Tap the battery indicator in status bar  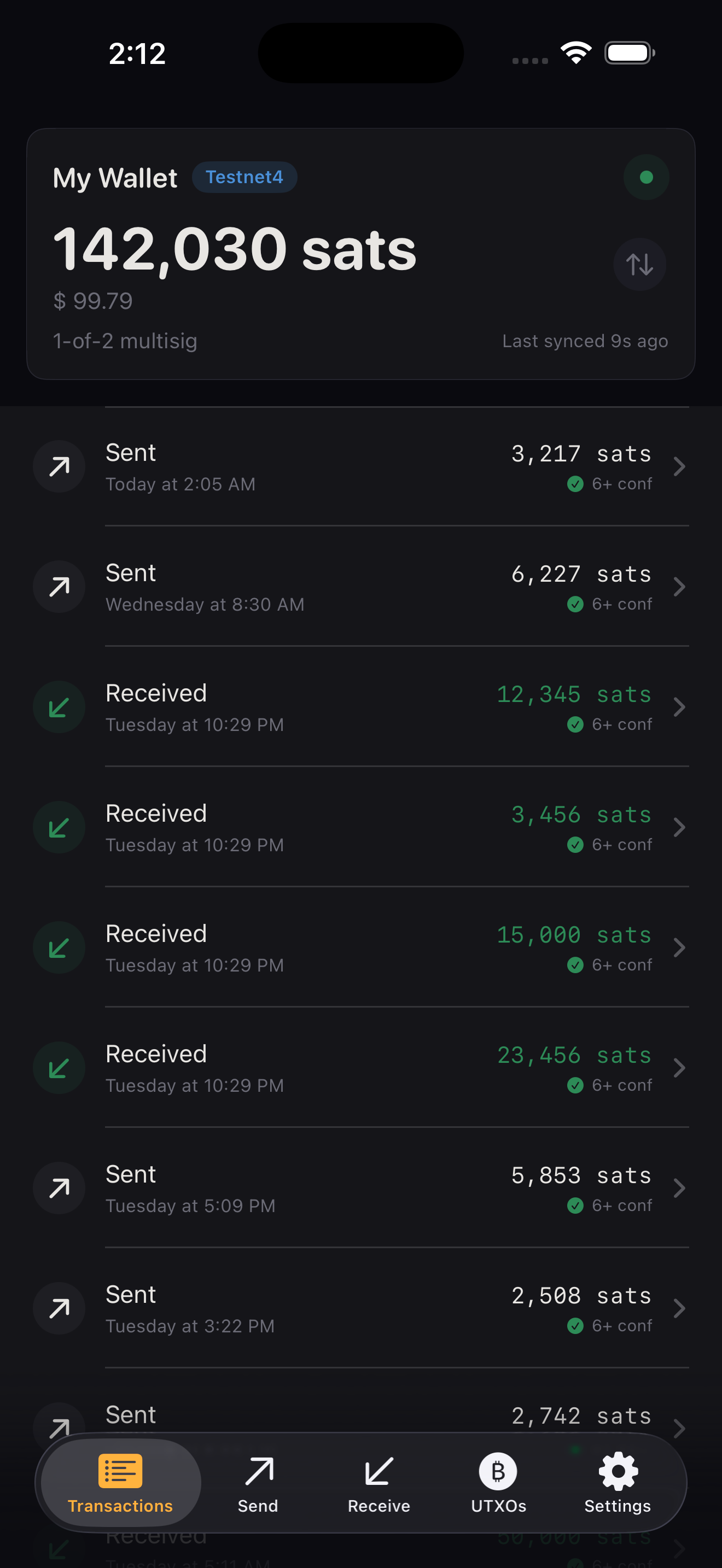(x=629, y=52)
